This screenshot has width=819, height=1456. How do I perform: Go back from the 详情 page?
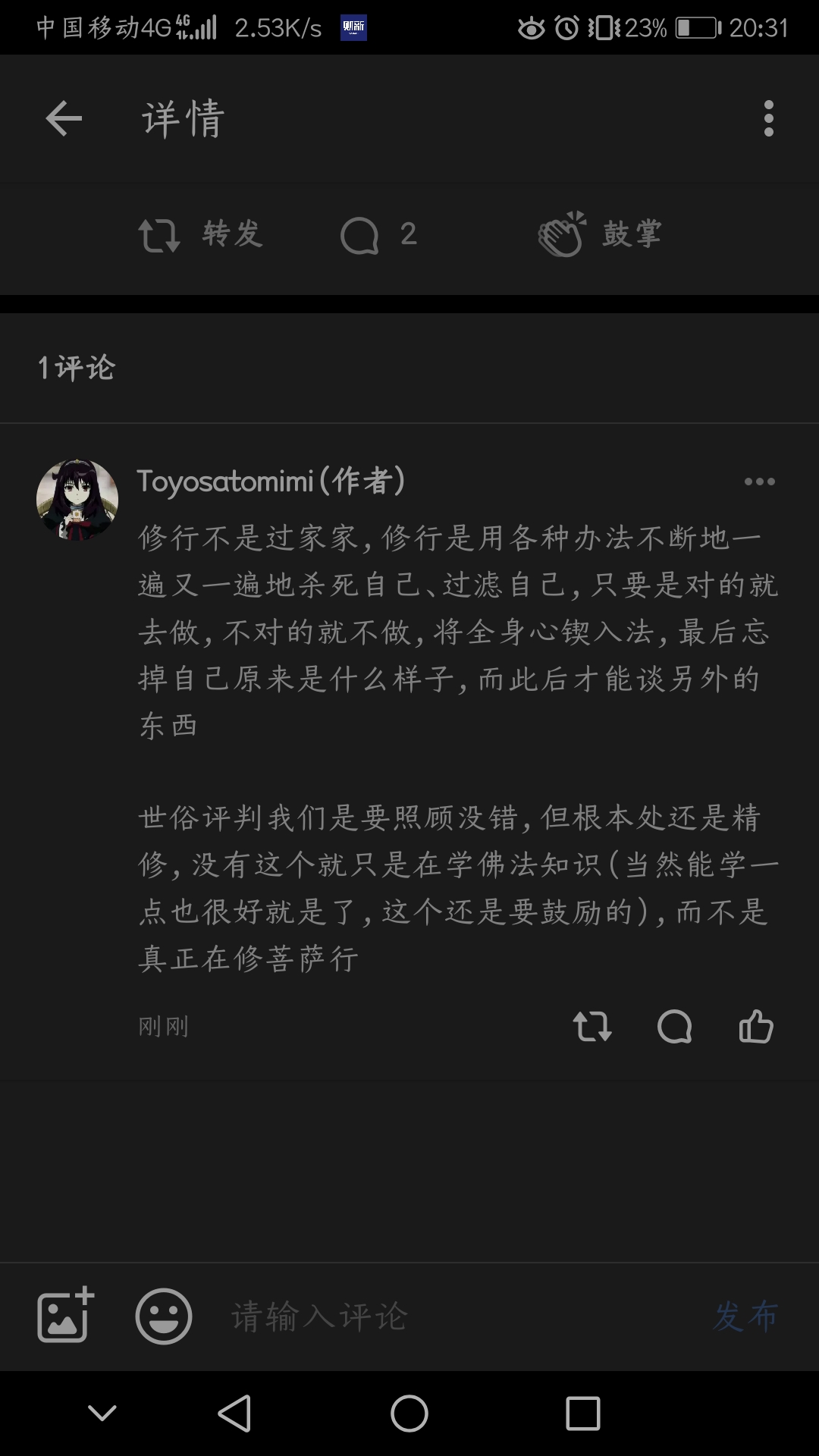click(64, 118)
